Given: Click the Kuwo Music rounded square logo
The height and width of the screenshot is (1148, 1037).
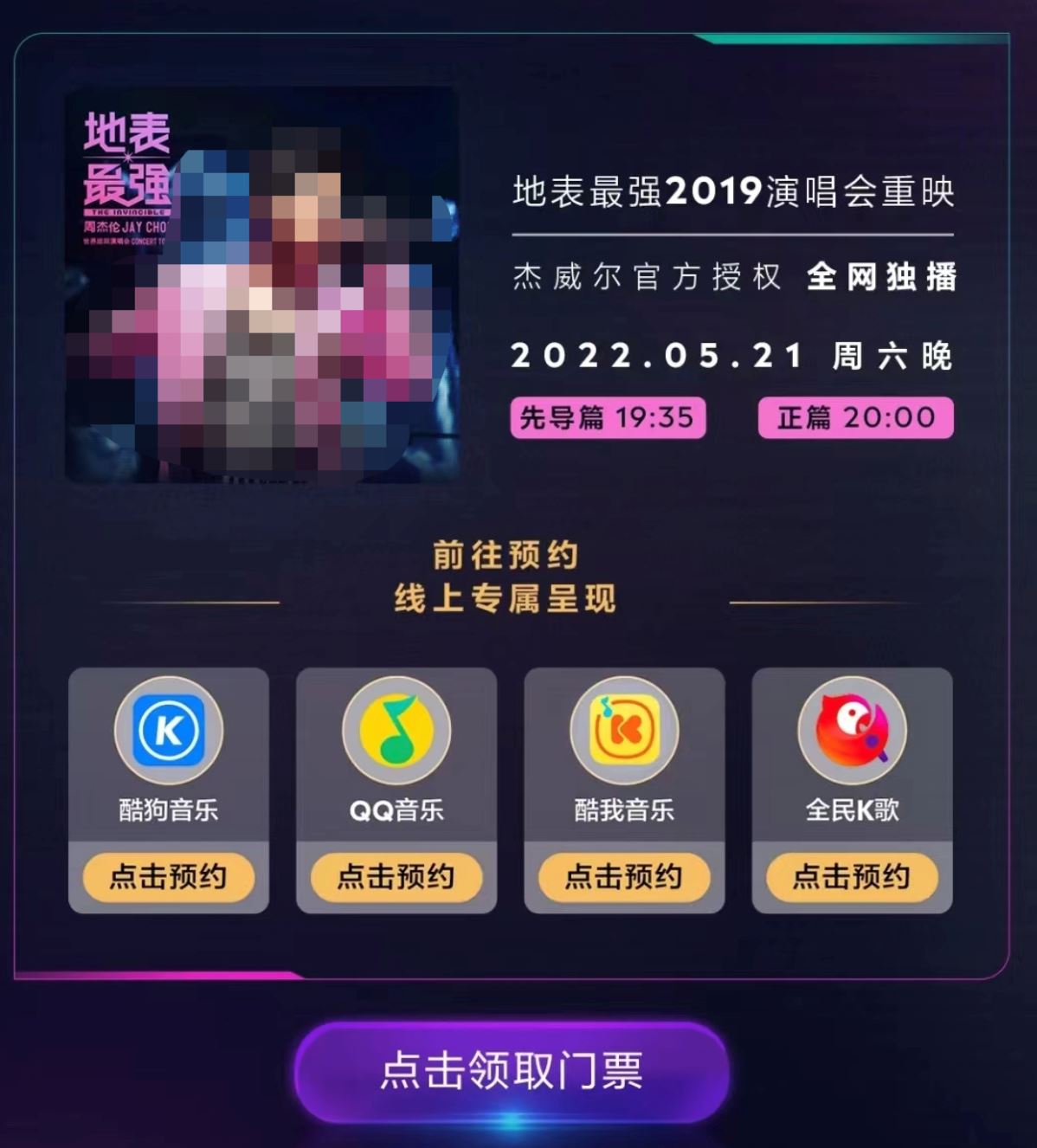Looking at the screenshot, I should (625, 732).
